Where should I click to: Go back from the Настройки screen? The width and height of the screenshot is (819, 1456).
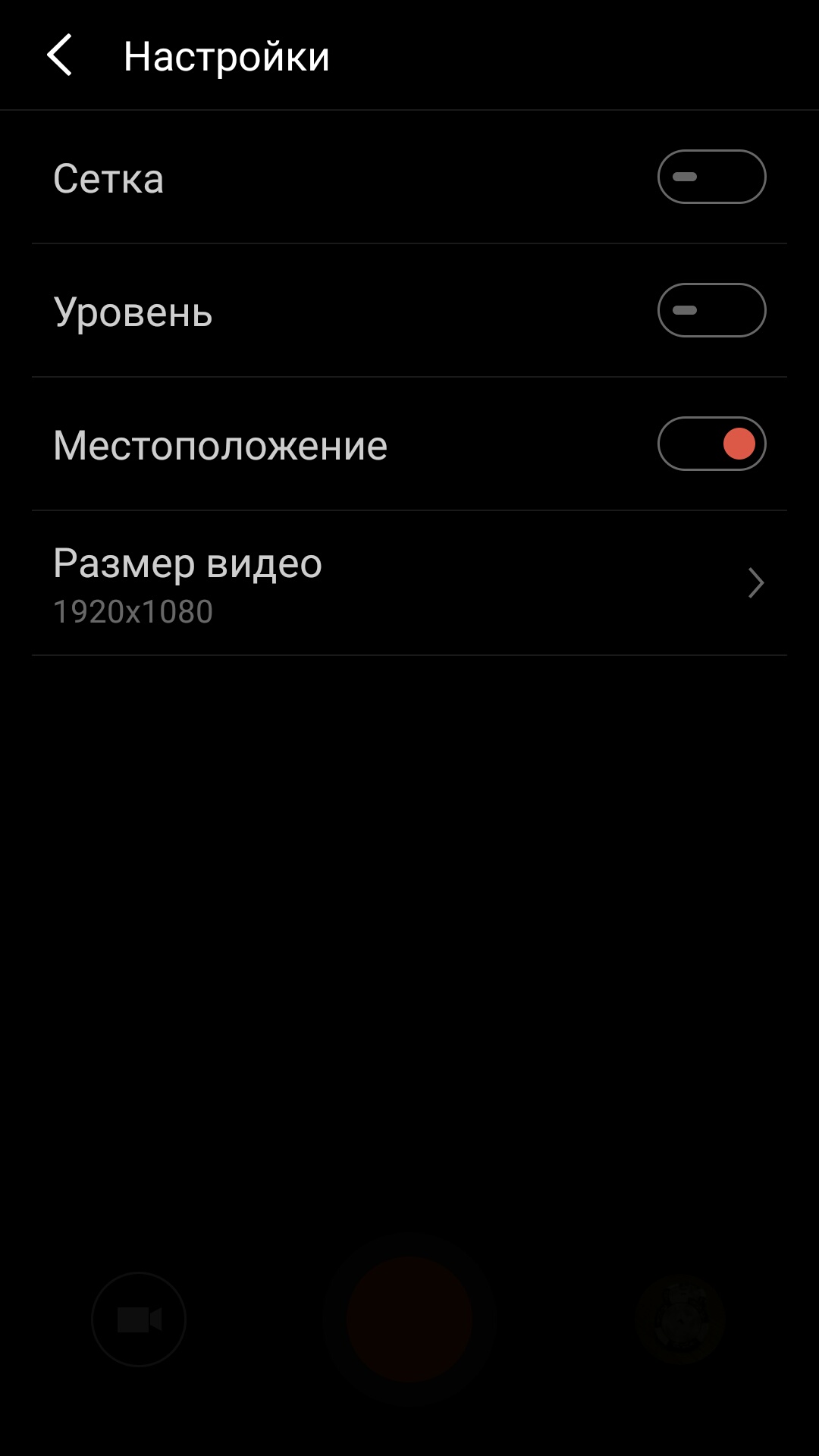click(59, 55)
